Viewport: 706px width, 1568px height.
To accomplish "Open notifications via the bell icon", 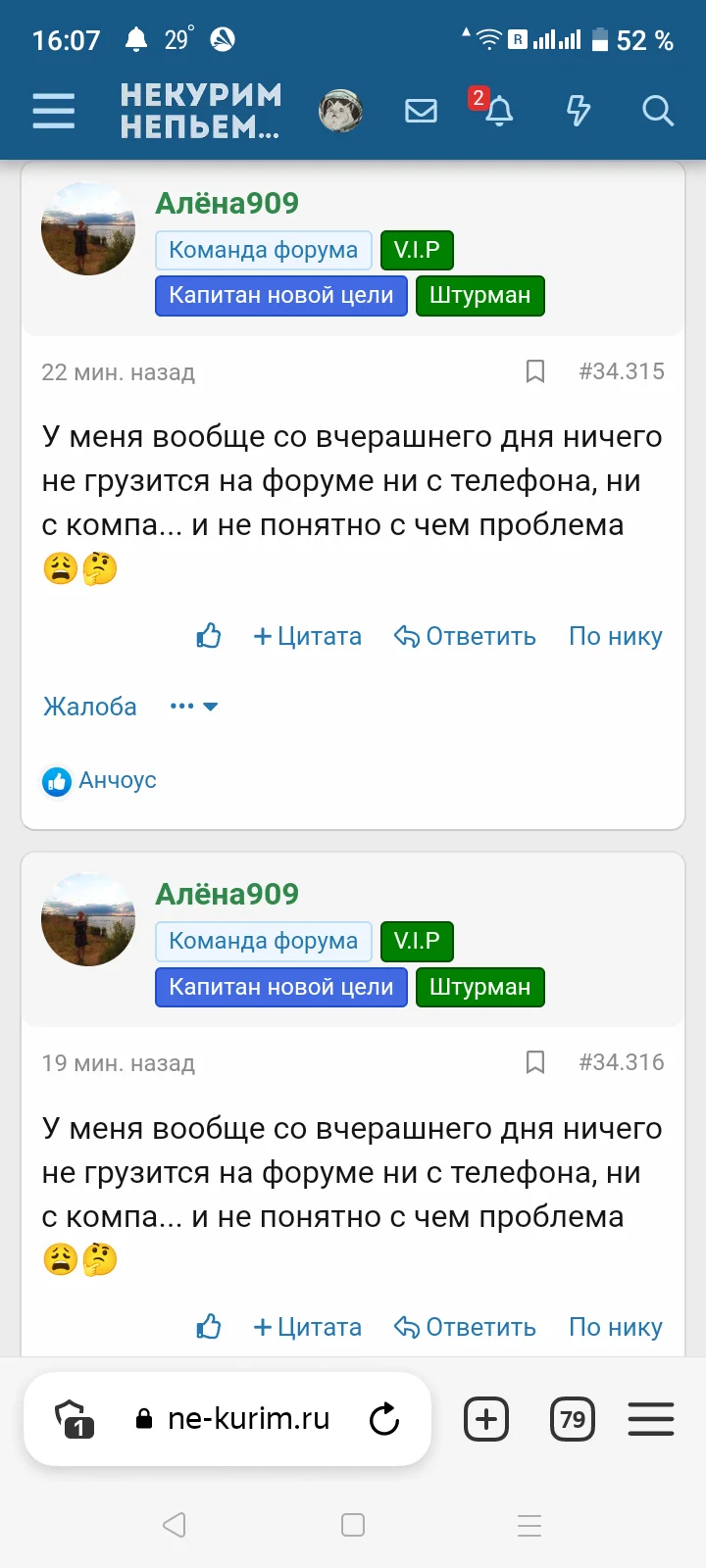I will pyautogui.click(x=499, y=113).
